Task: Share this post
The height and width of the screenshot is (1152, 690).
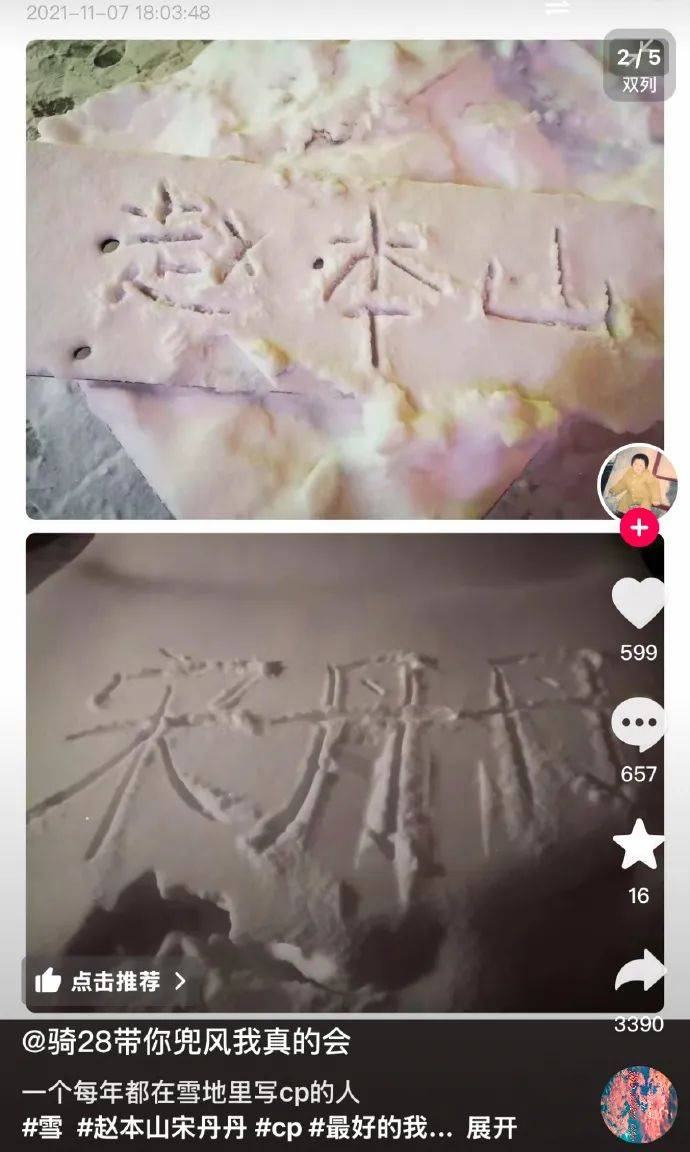Action: tap(638, 971)
